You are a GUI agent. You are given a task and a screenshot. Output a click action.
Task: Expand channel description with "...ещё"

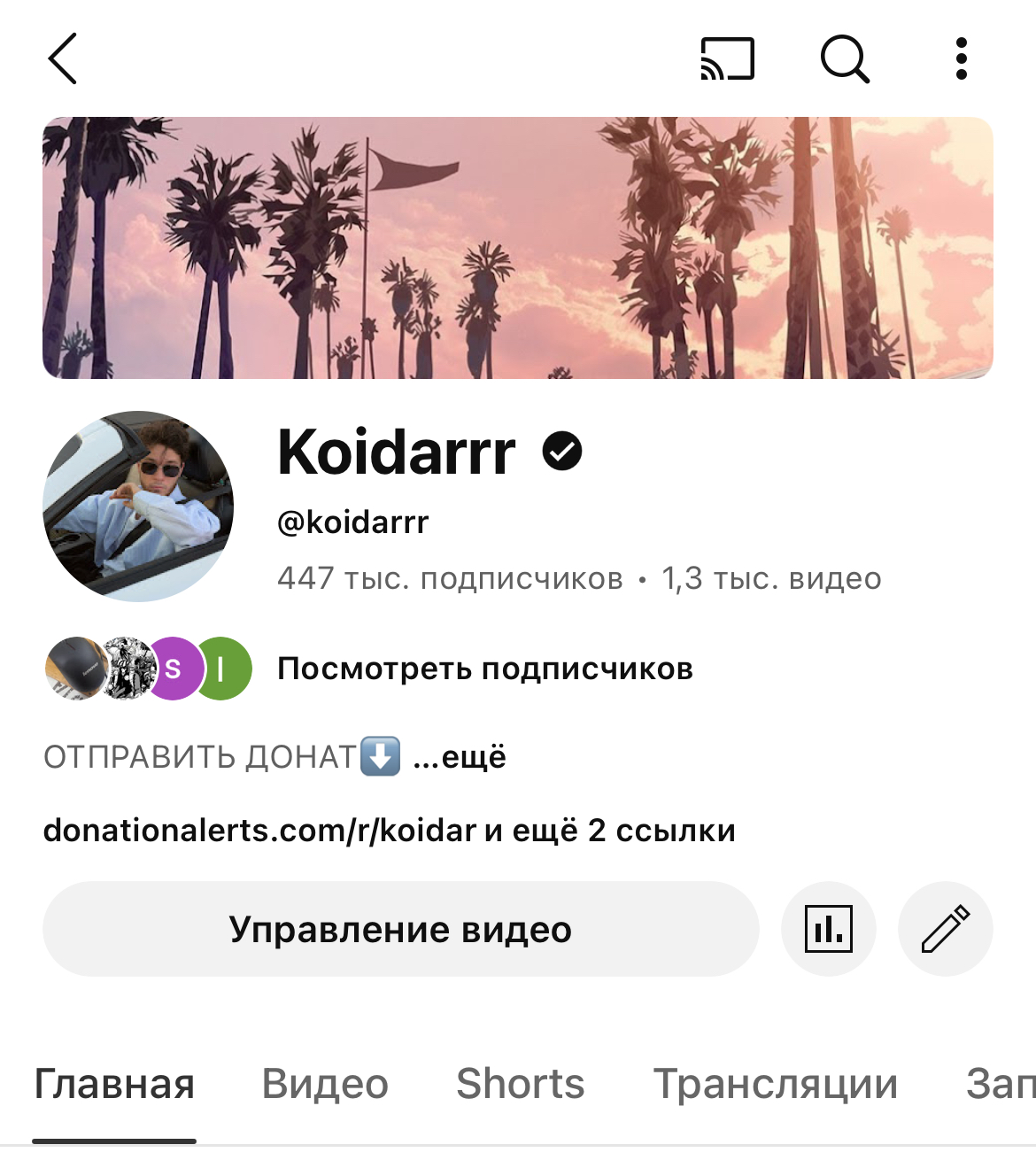point(460,758)
